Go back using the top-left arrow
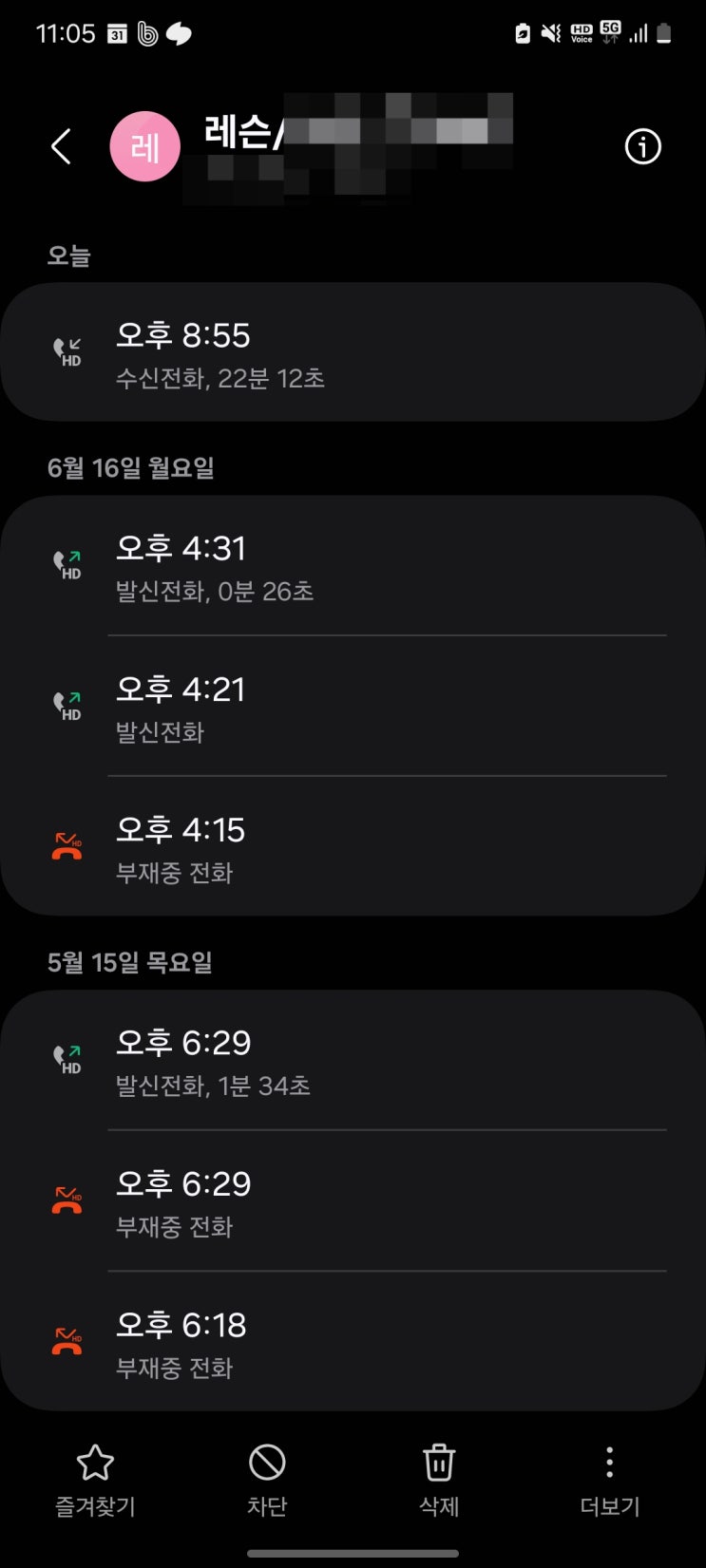 click(x=61, y=147)
